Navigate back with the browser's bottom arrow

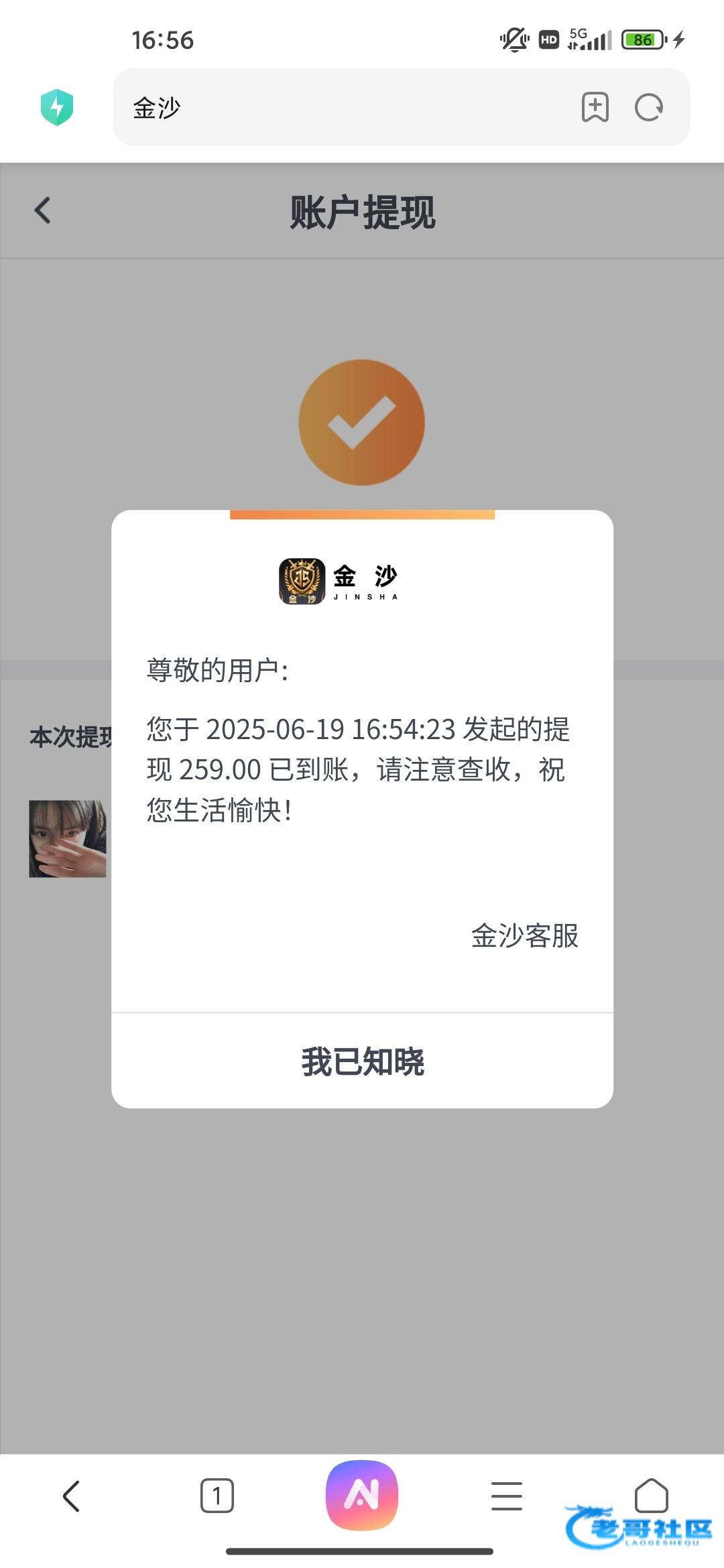pos(72,1496)
